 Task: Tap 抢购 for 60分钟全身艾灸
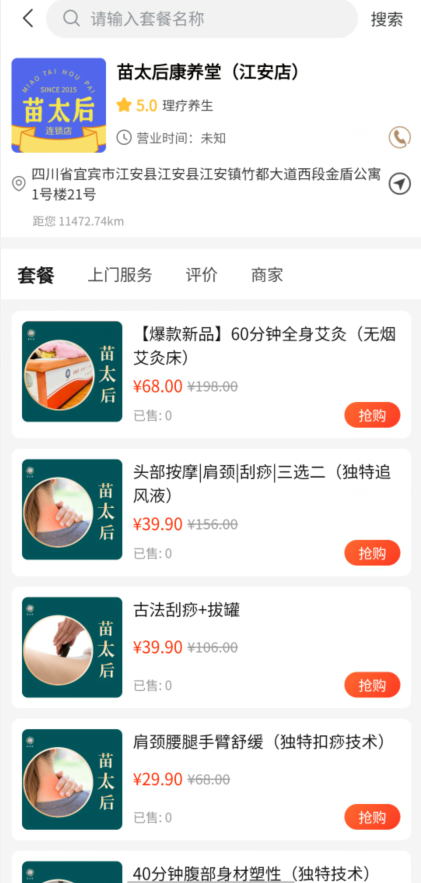372,416
